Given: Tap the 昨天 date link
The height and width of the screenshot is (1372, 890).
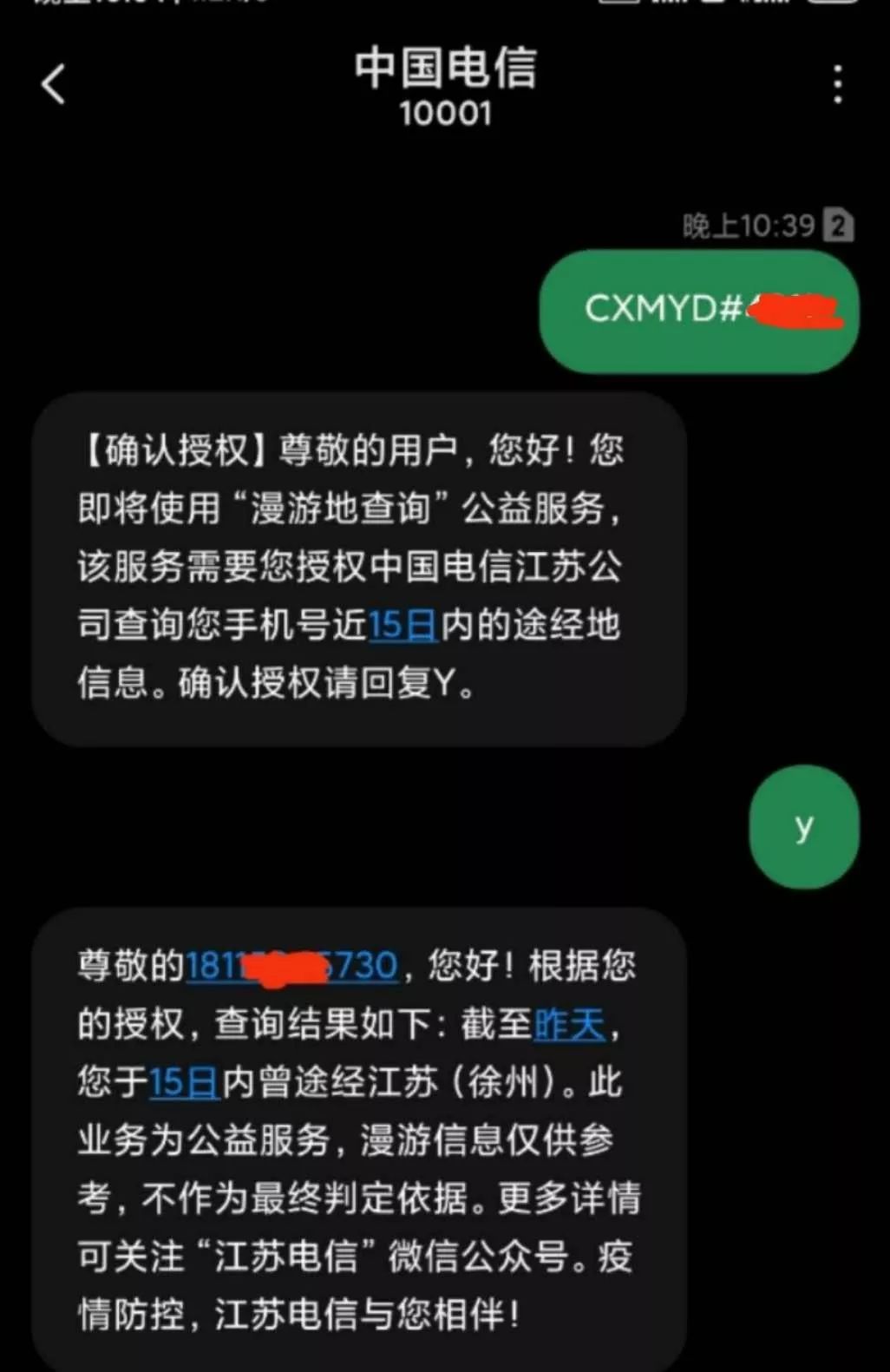Looking at the screenshot, I should (569, 1025).
